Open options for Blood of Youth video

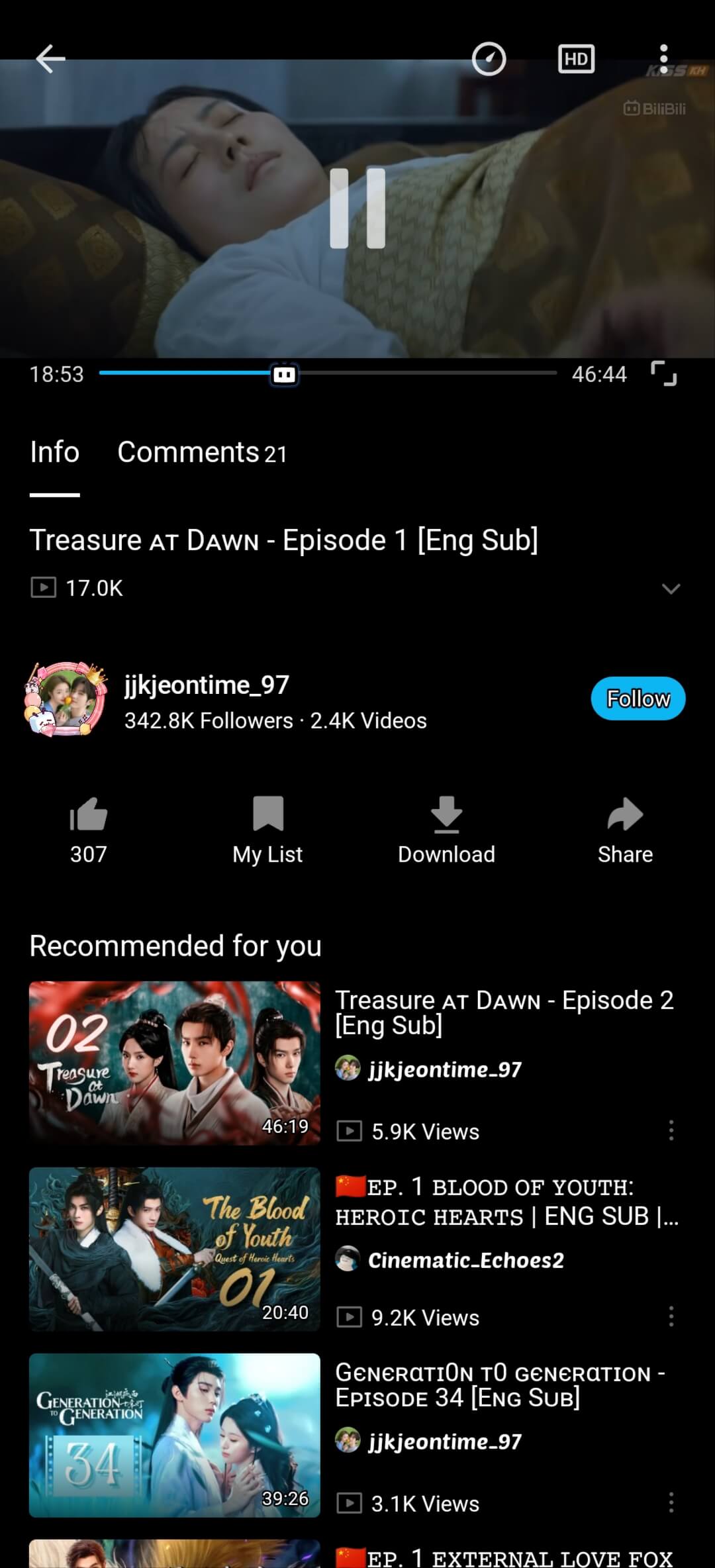coord(671,1316)
